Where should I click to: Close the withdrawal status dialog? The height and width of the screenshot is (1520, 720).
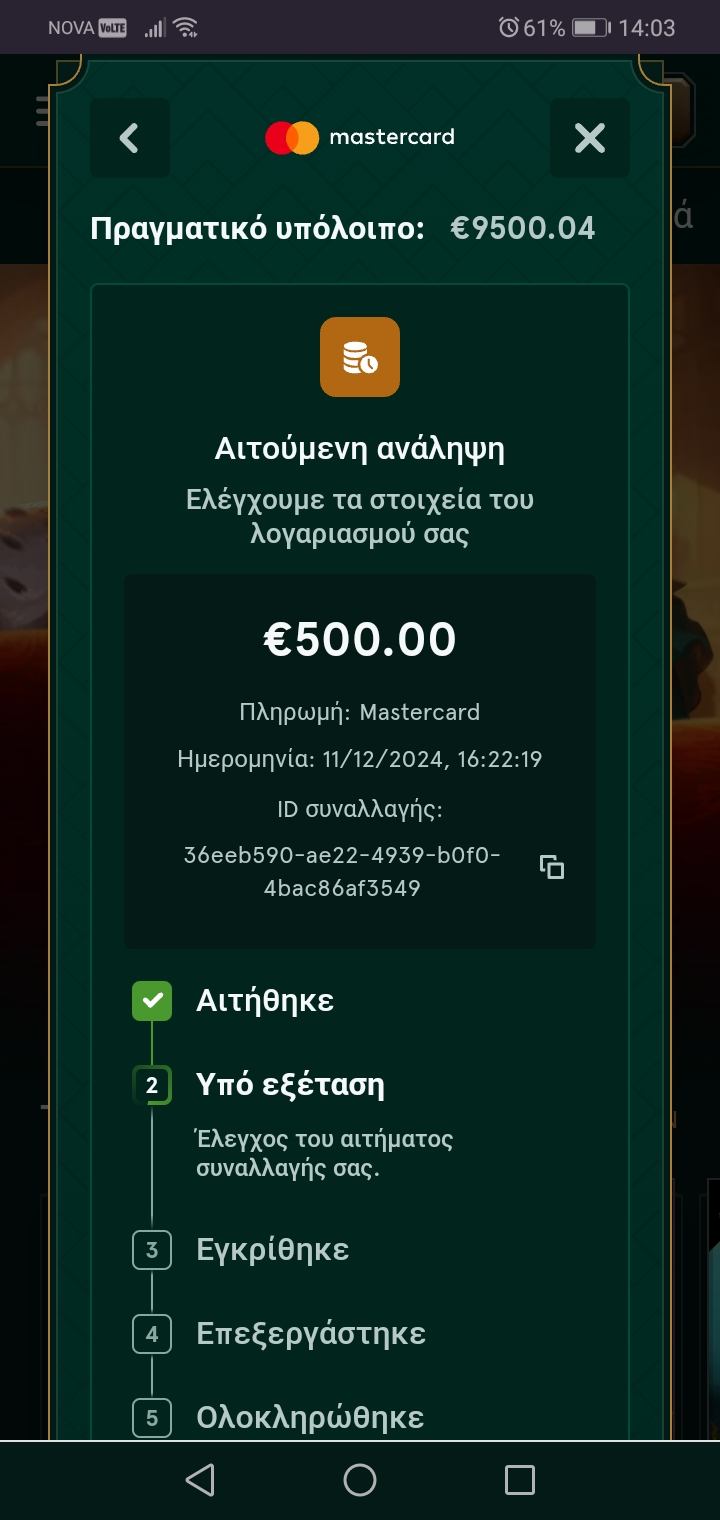tap(590, 138)
